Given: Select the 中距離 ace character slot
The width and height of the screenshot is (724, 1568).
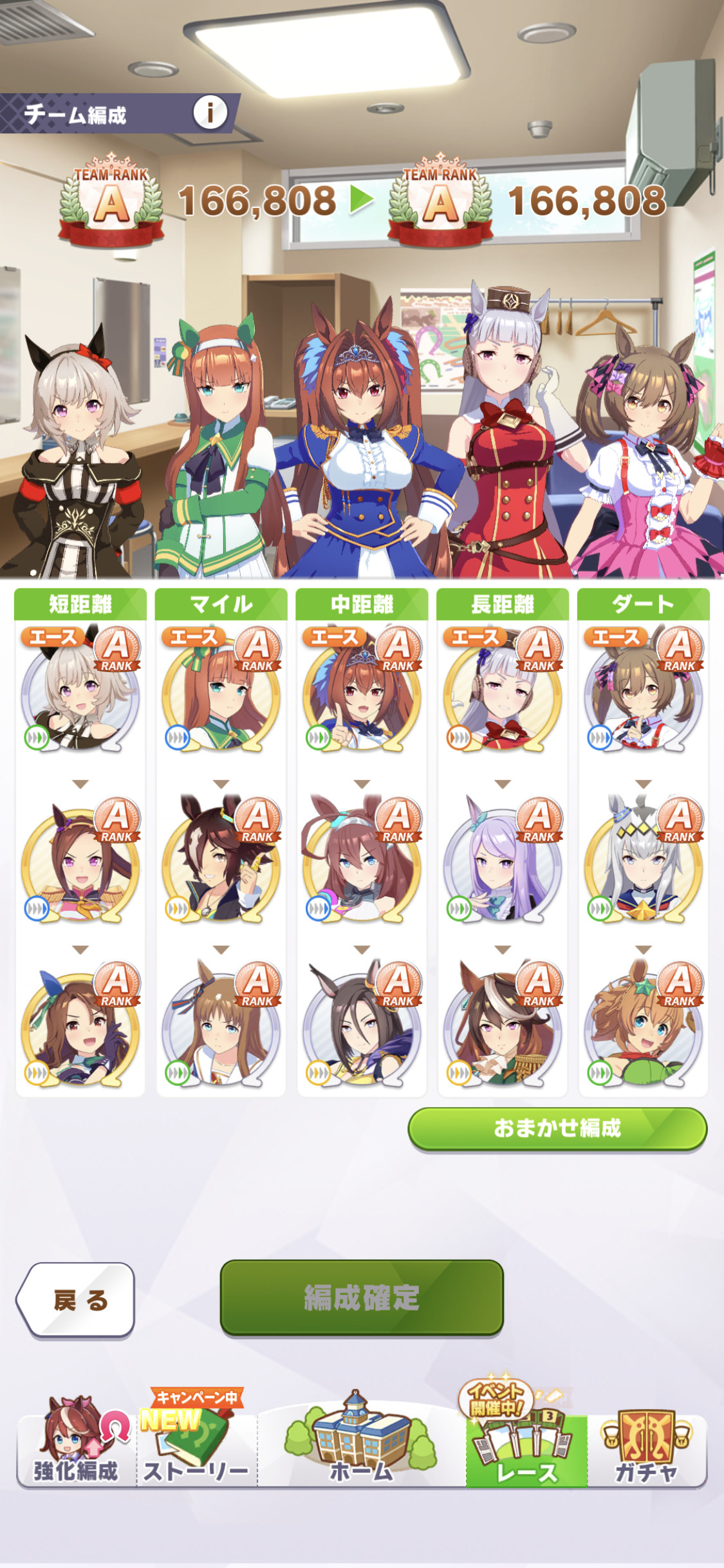Looking at the screenshot, I should [x=362, y=690].
